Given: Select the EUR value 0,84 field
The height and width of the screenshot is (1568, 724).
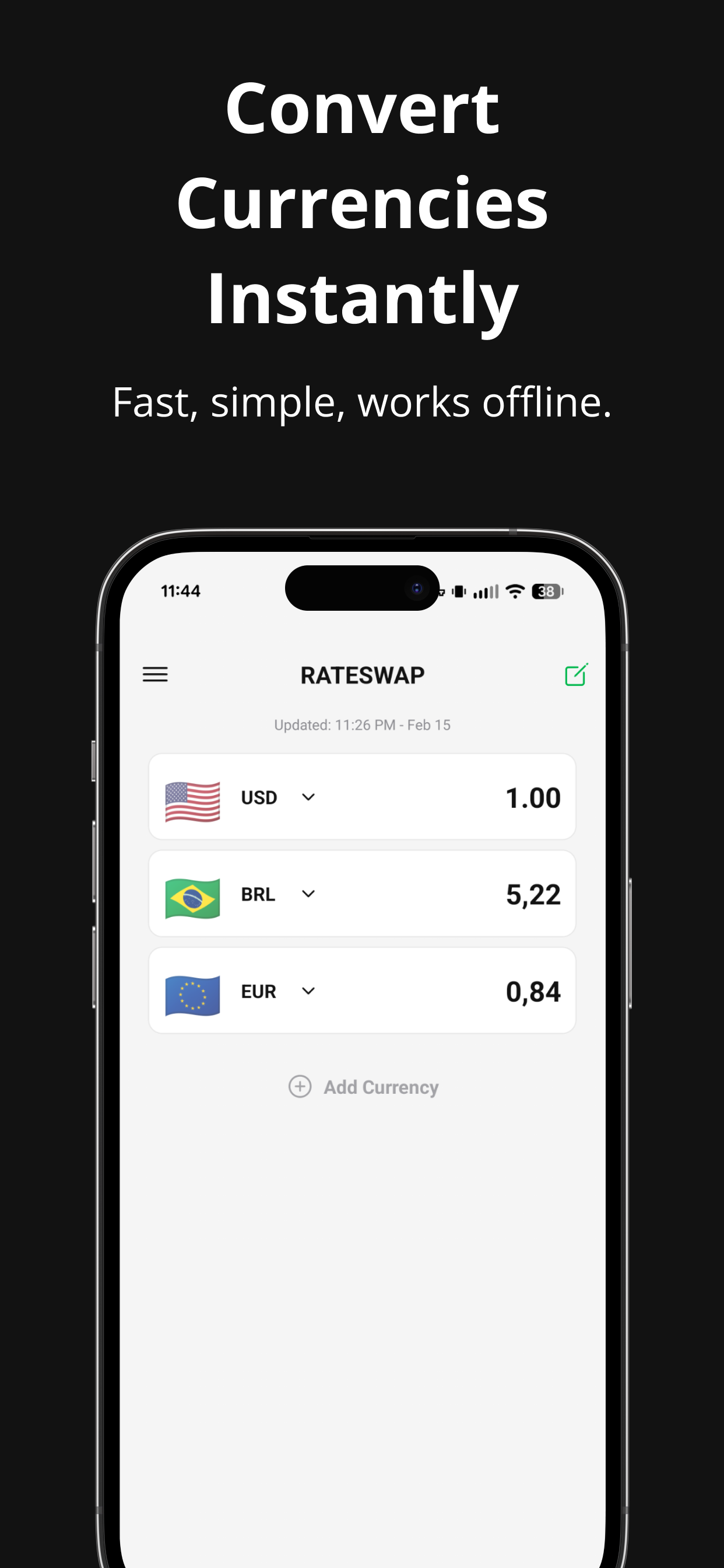Looking at the screenshot, I should (532, 991).
